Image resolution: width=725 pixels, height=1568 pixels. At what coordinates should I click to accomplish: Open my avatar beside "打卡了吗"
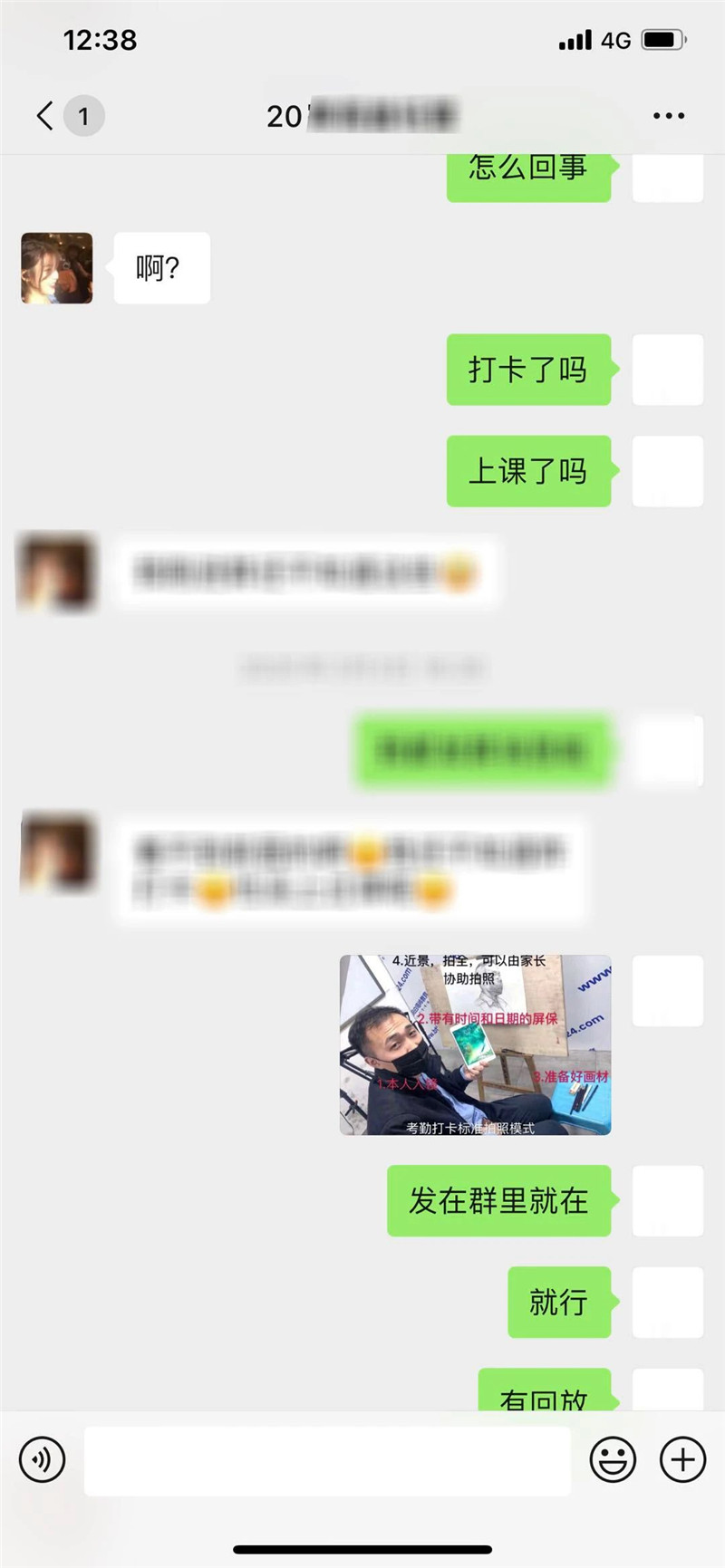(667, 370)
